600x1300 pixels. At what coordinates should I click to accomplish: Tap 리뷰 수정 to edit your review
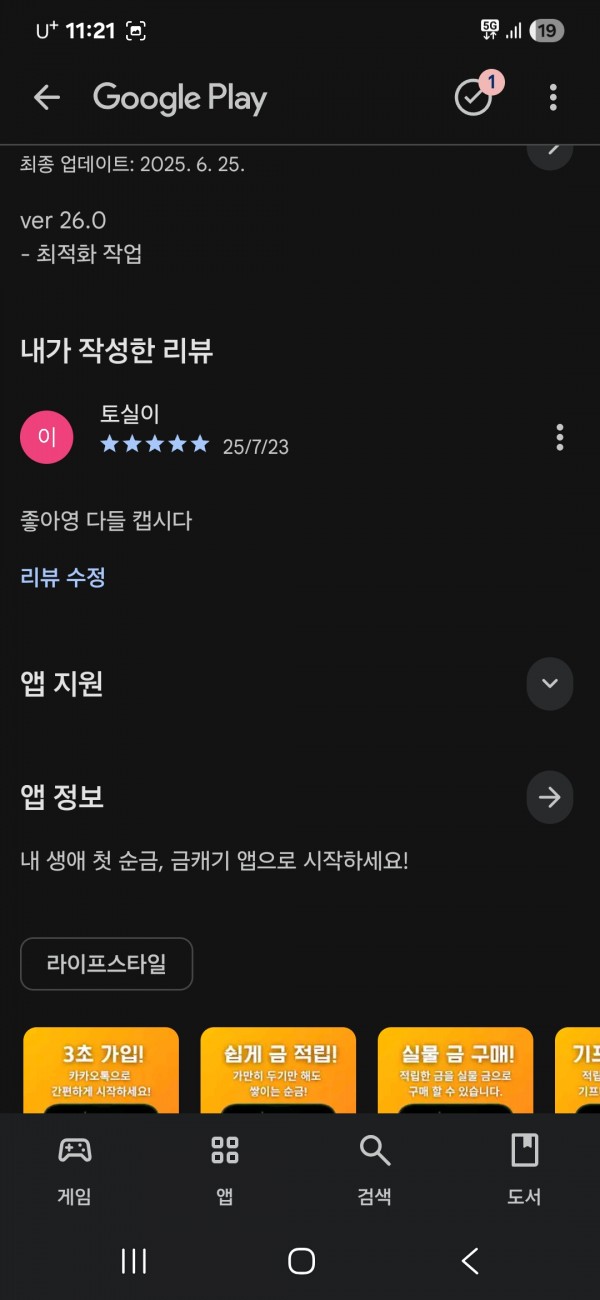click(x=63, y=577)
